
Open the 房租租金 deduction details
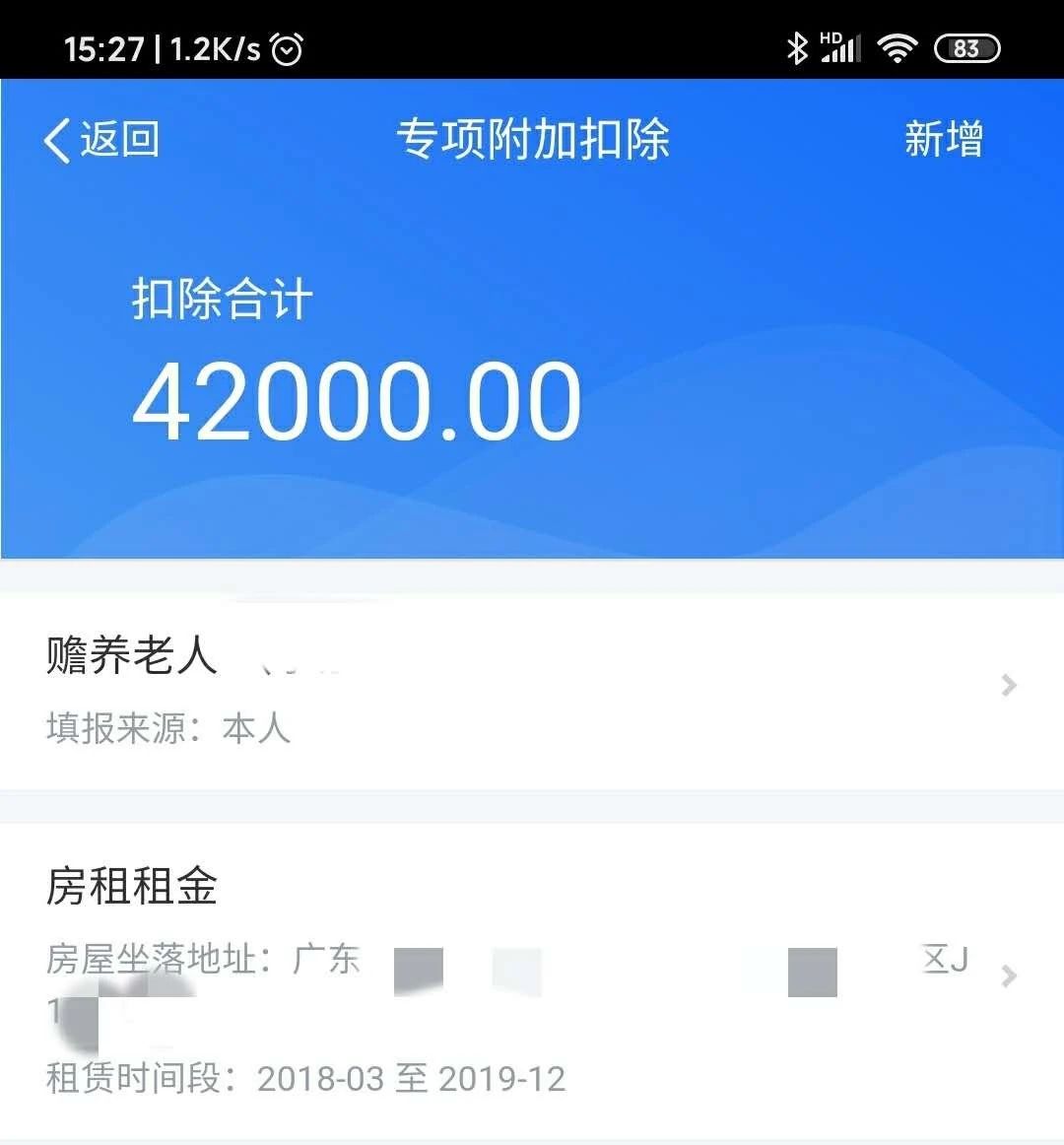tap(532, 977)
